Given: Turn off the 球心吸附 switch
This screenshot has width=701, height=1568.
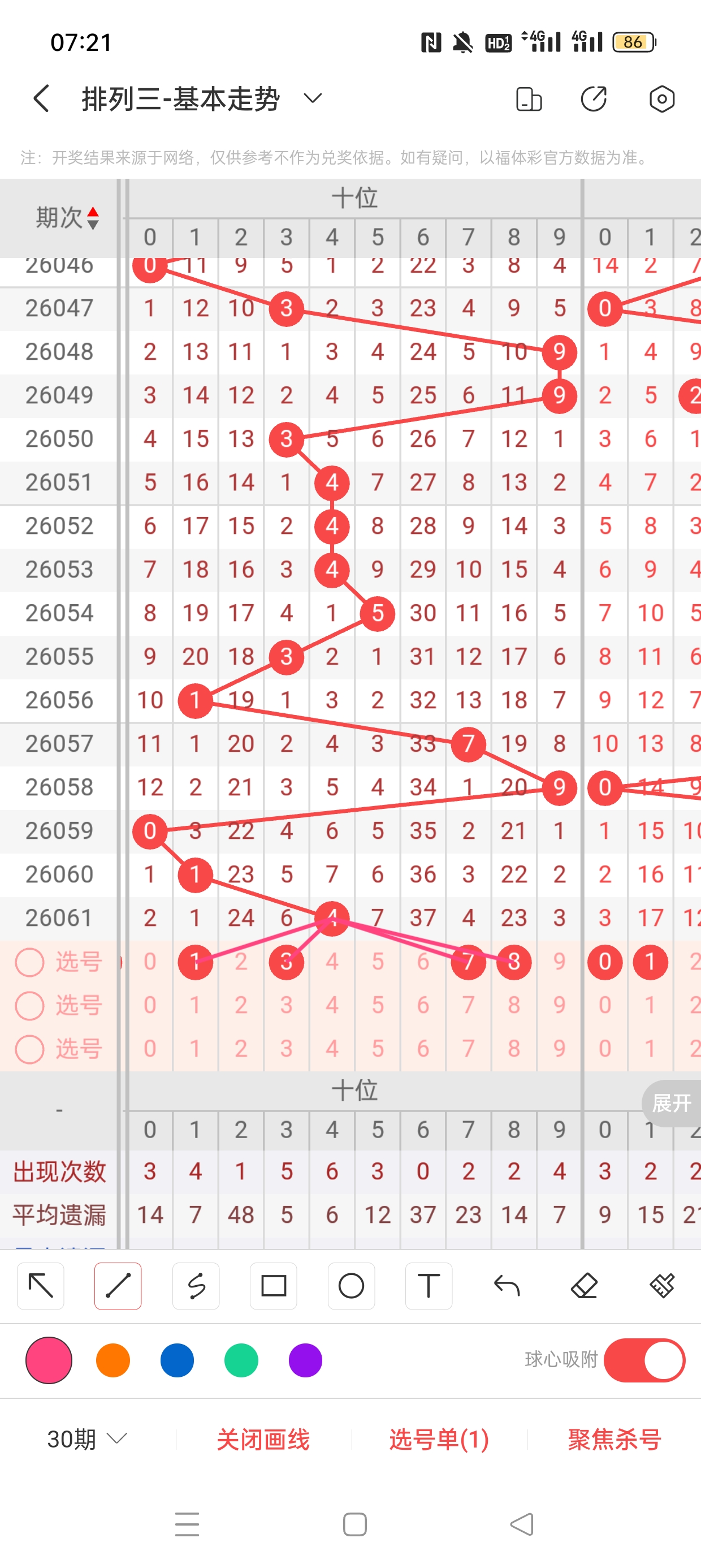Looking at the screenshot, I should click(644, 1360).
